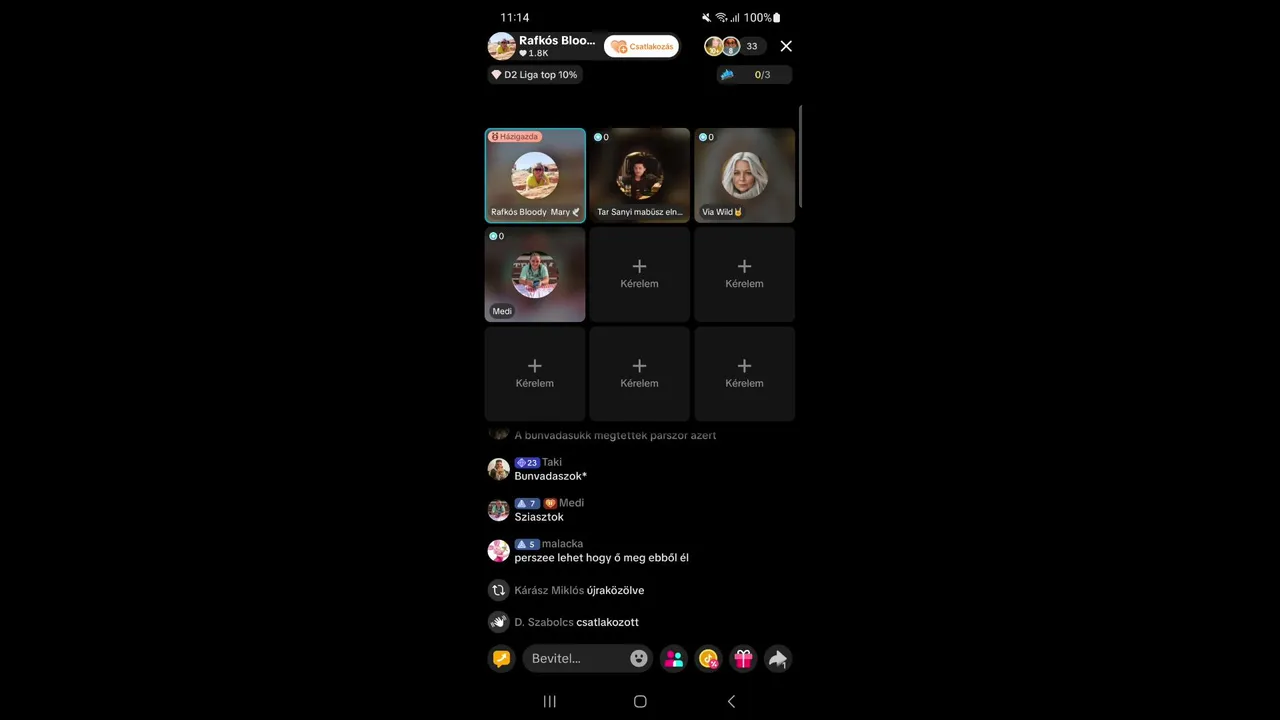The width and height of the screenshot is (1280, 720).
Task: Open the guests multi-user icon
Action: (674, 658)
